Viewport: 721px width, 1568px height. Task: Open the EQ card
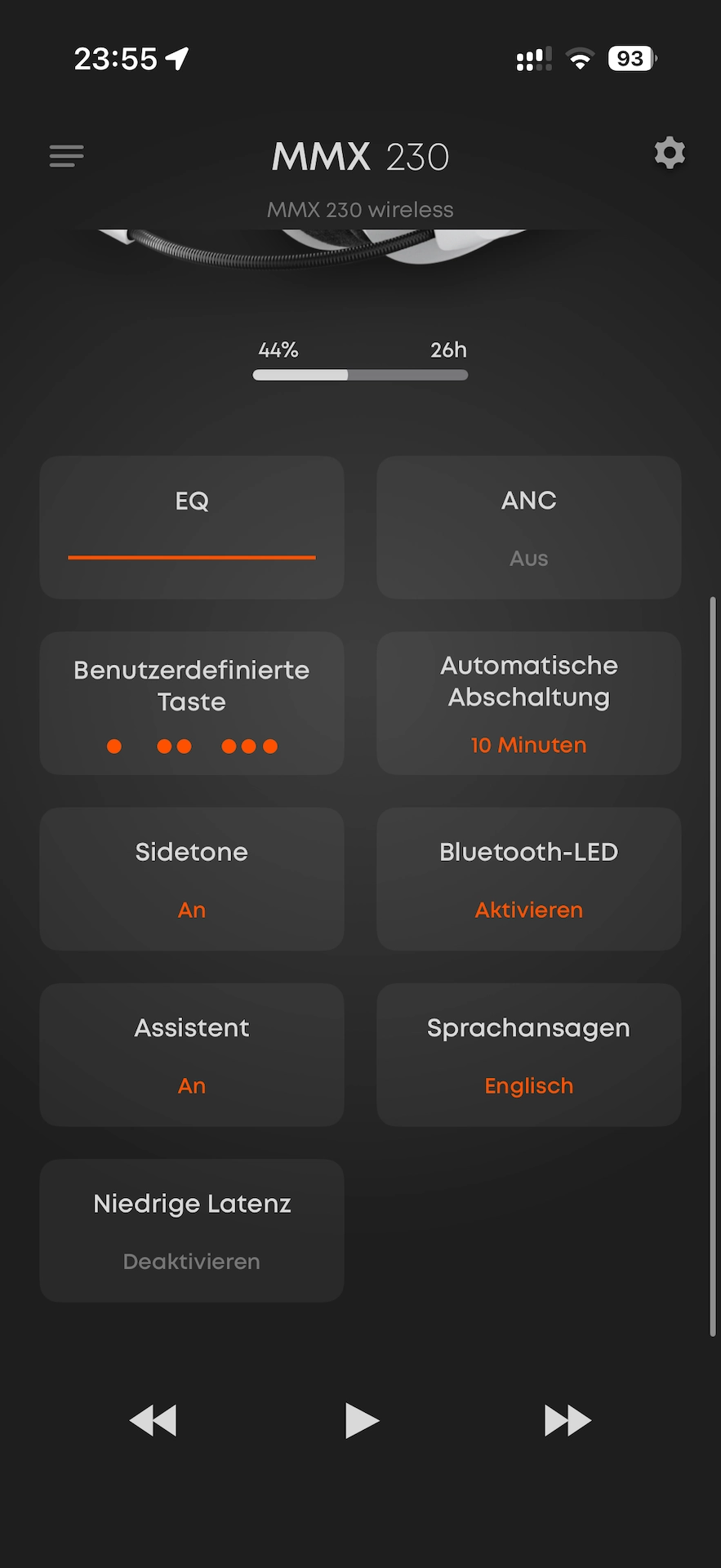192,528
